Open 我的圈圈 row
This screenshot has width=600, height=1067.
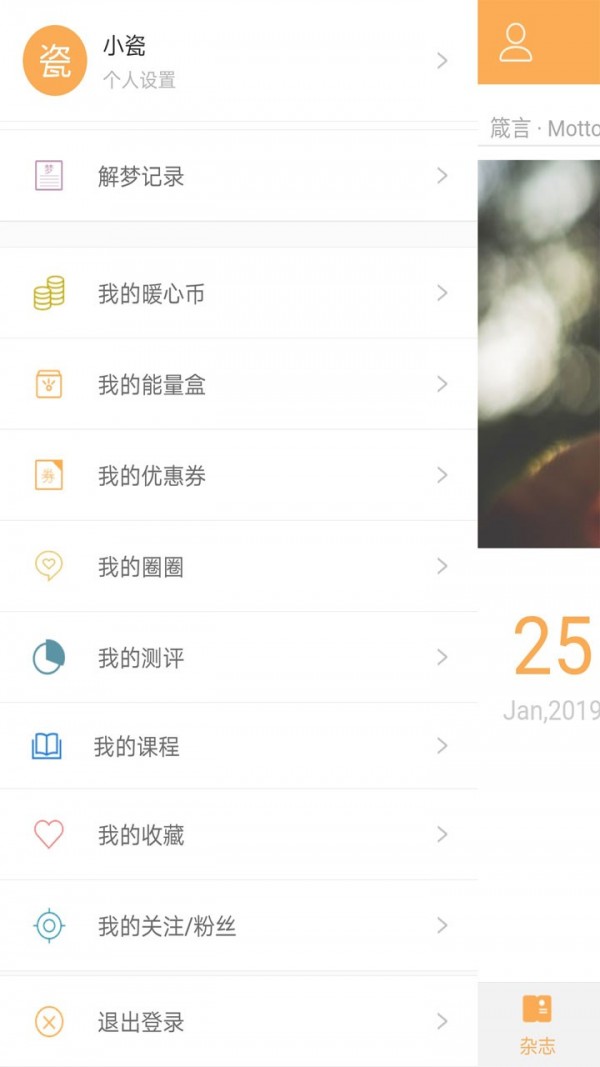(238, 567)
